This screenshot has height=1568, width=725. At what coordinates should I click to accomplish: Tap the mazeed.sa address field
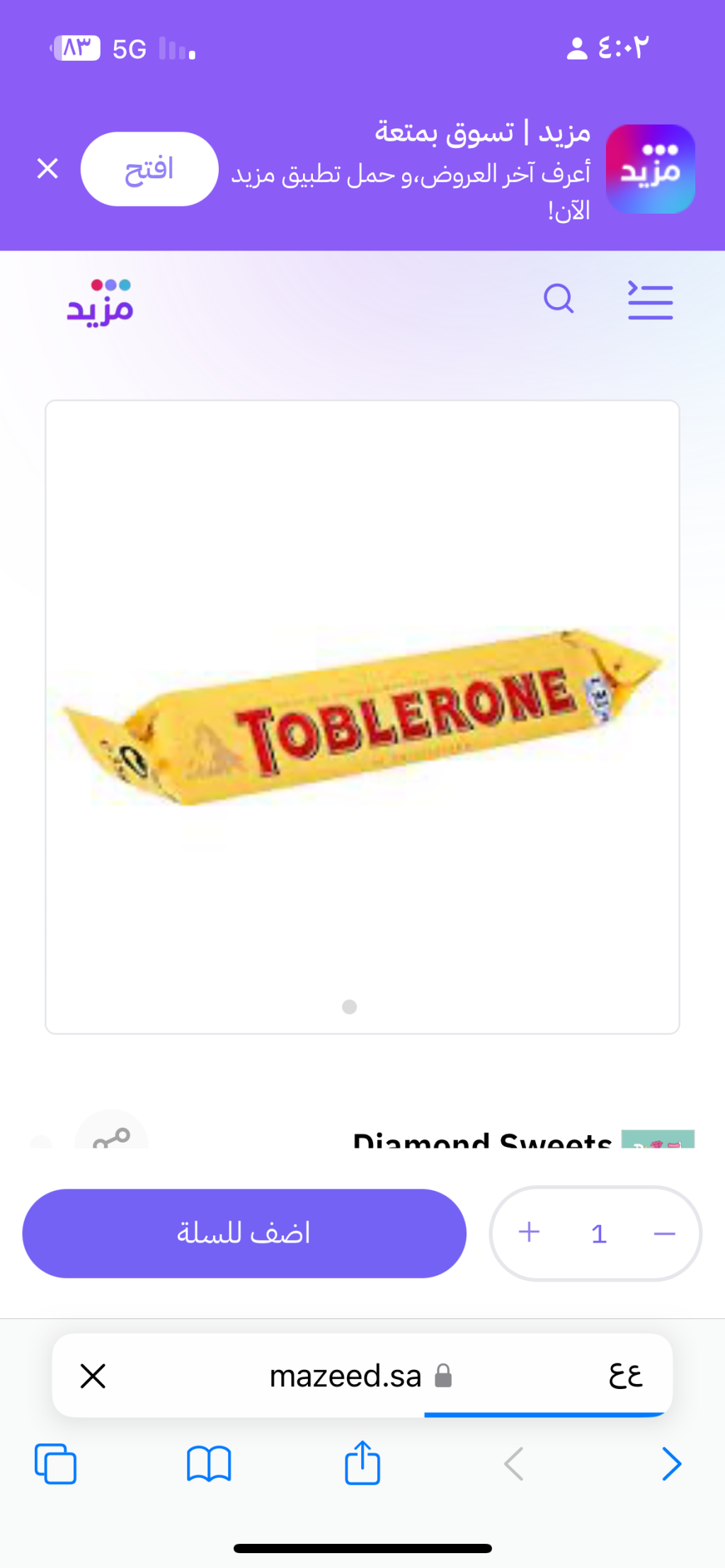360,1376
